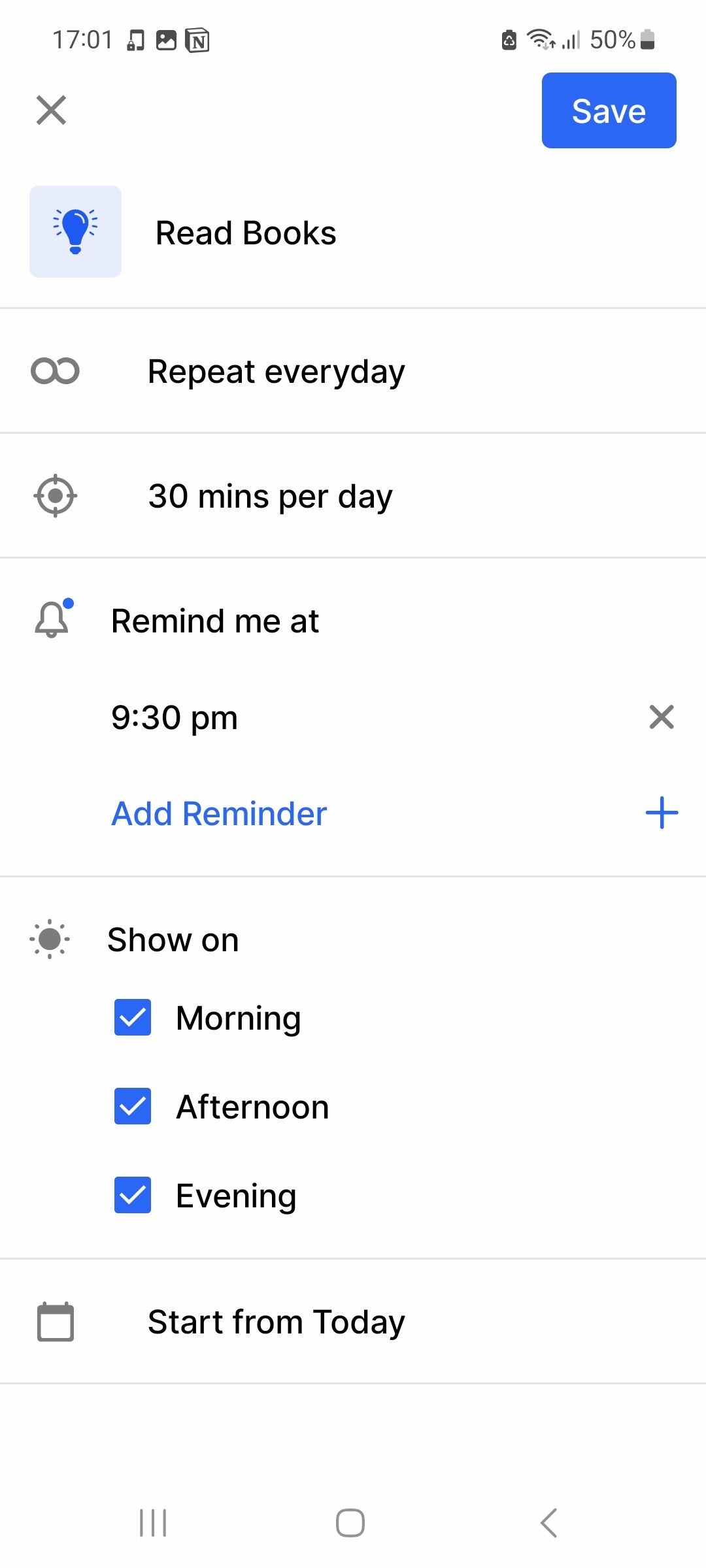Screen dimensions: 706x1568
Task: Tap the Add Reminder link
Action: [x=219, y=813]
